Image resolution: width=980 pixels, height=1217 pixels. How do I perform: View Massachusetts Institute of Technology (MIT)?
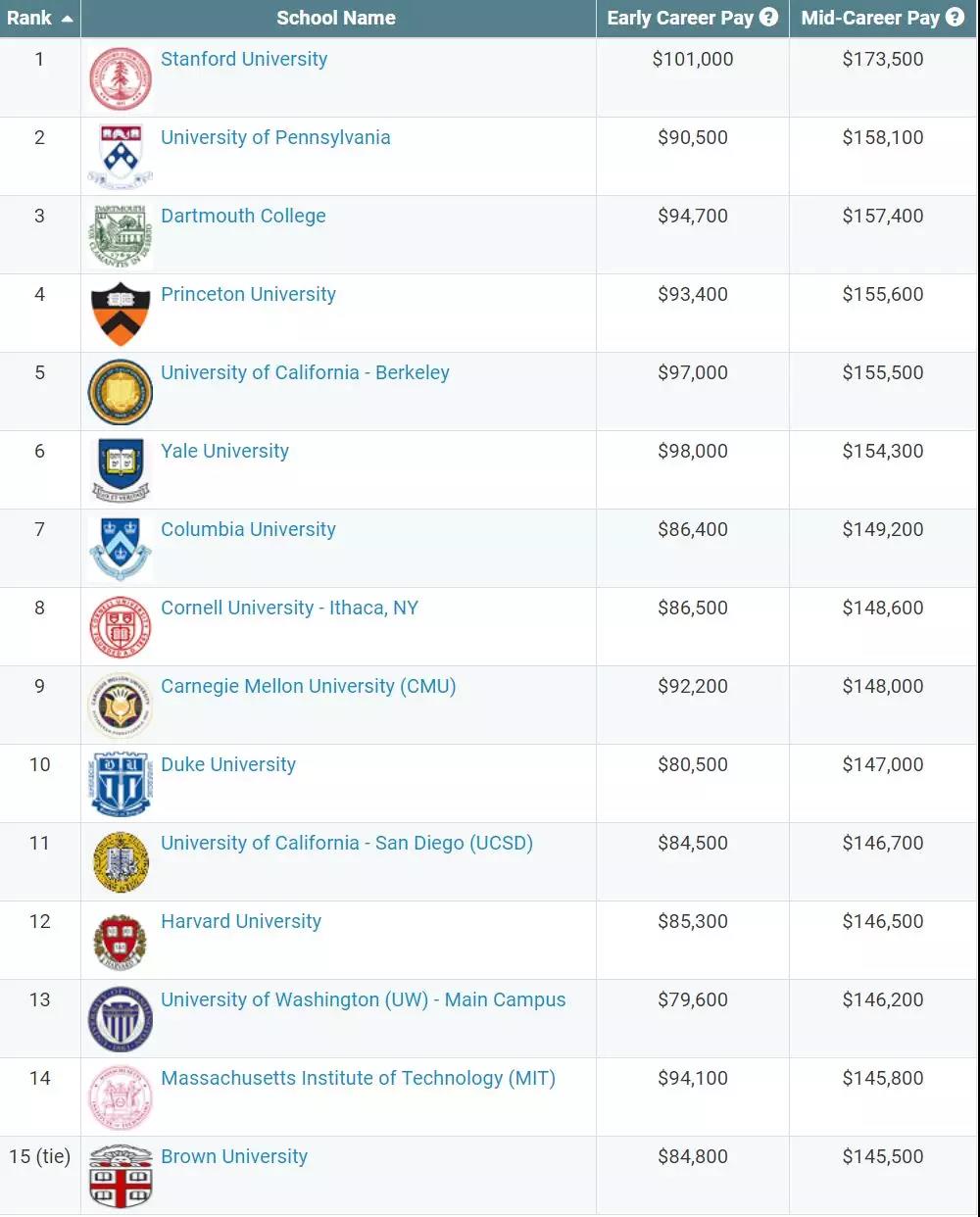coord(358,1078)
